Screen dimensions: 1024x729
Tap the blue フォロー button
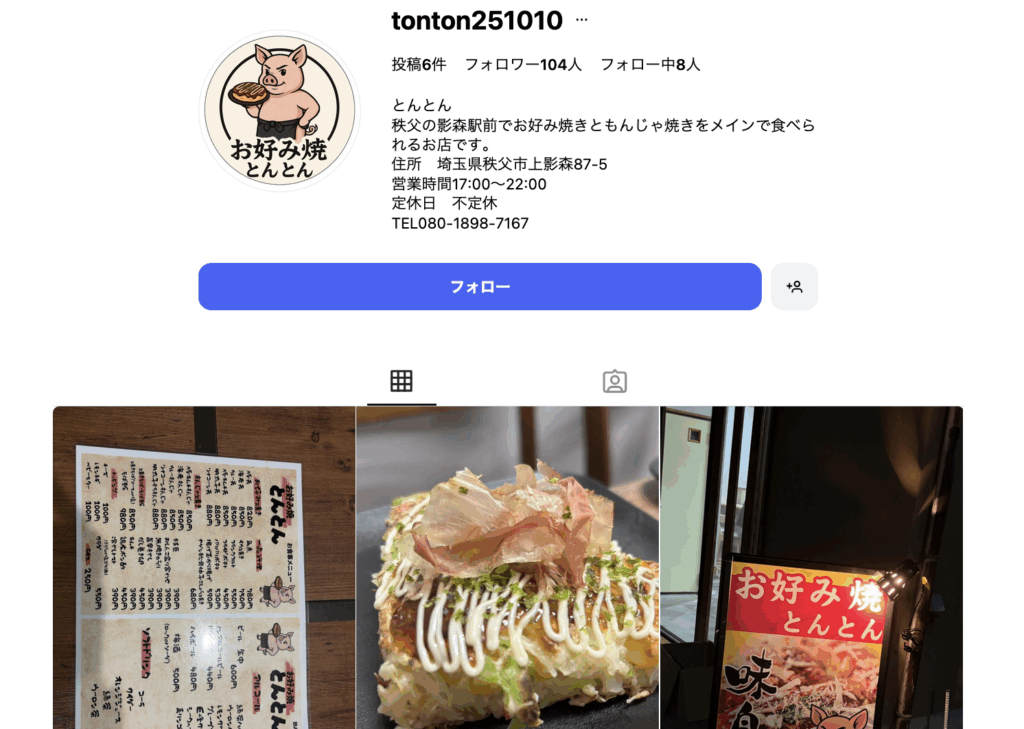(x=480, y=287)
